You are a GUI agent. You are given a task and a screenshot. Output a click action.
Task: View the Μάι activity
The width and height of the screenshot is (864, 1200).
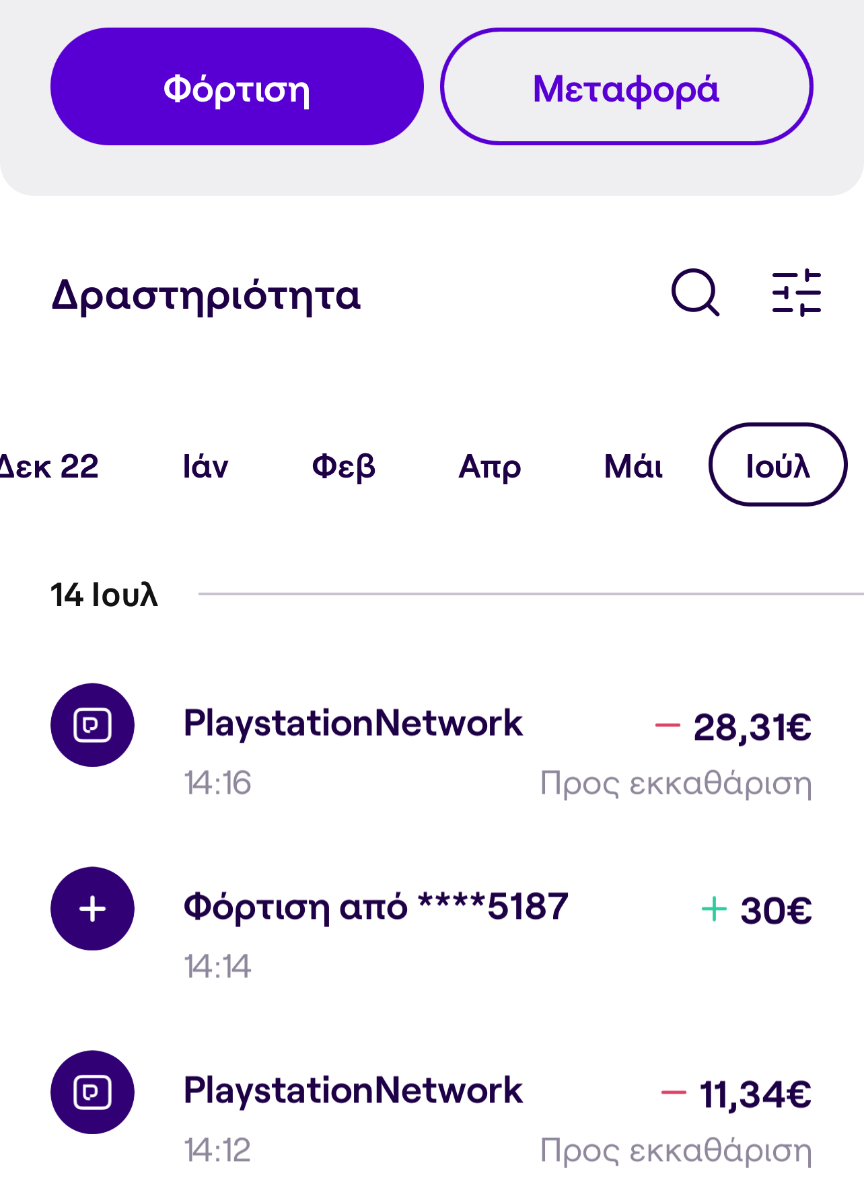(x=633, y=466)
